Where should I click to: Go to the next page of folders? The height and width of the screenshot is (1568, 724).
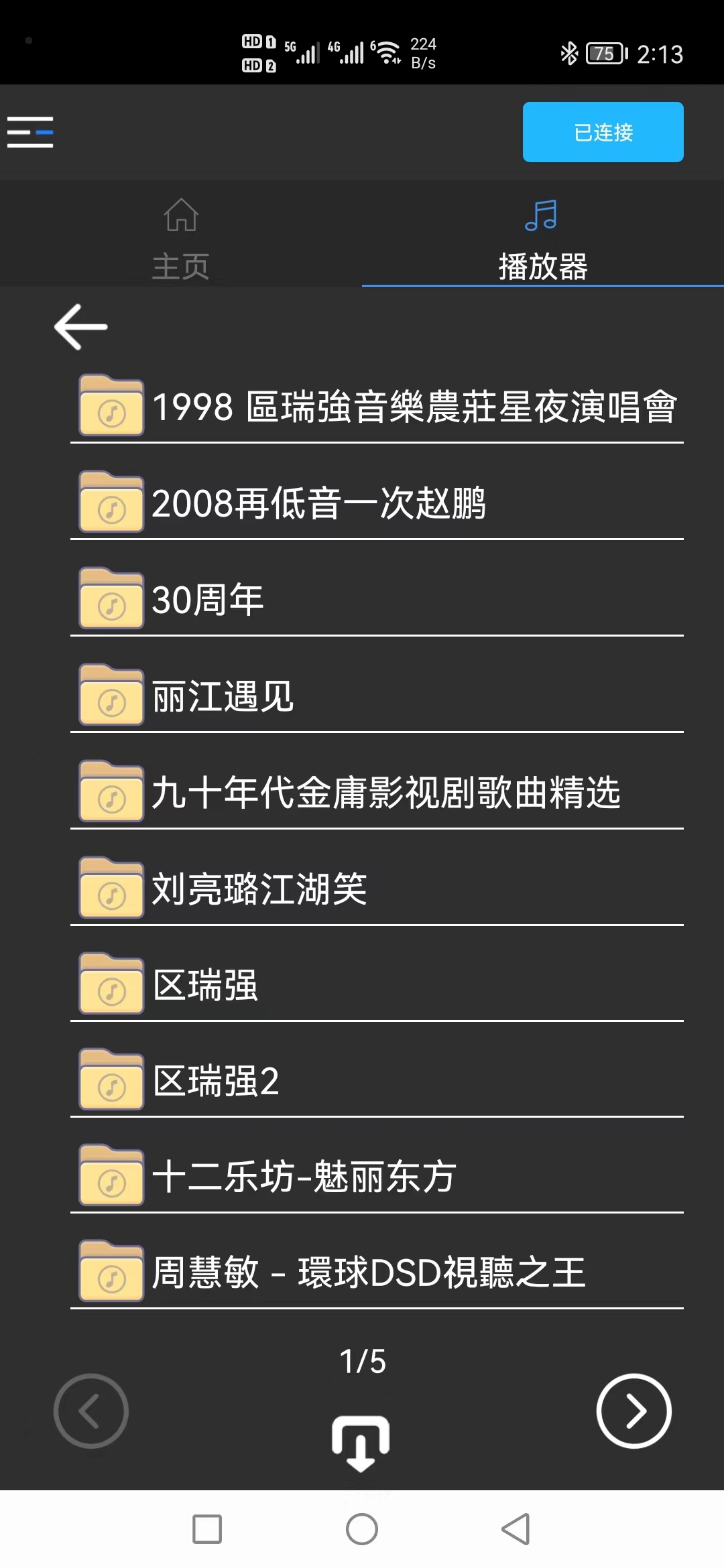pyautogui.click(x=633, y=1411)
